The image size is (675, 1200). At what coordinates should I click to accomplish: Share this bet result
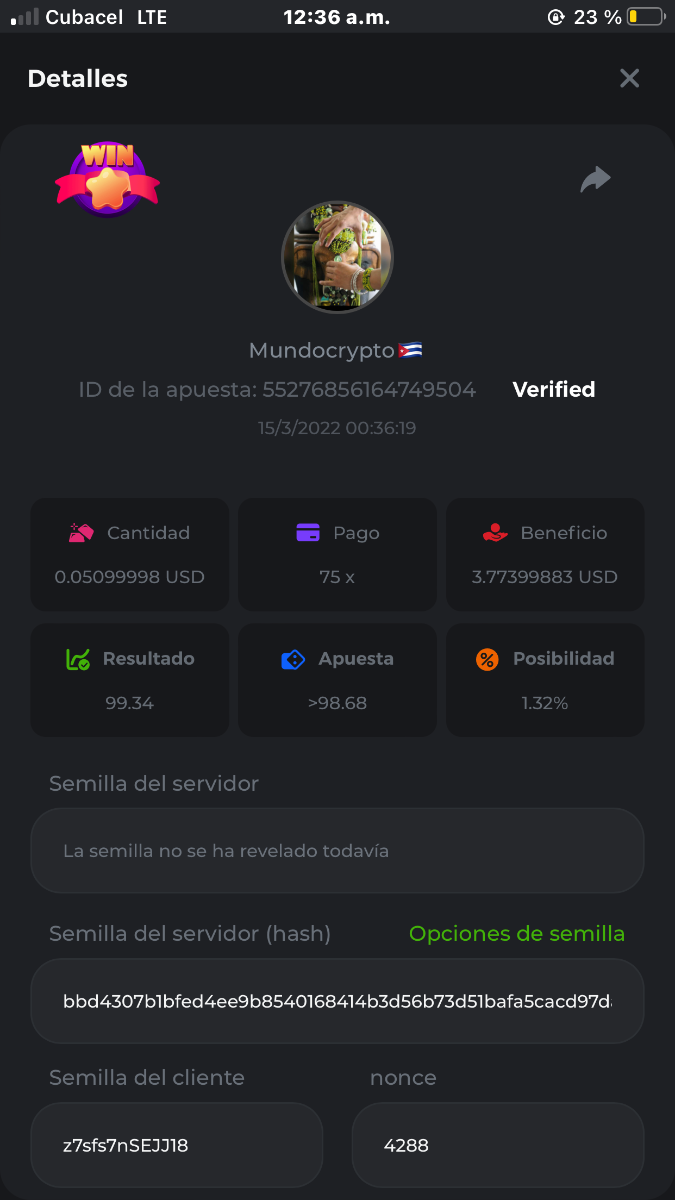pos(595,180)
